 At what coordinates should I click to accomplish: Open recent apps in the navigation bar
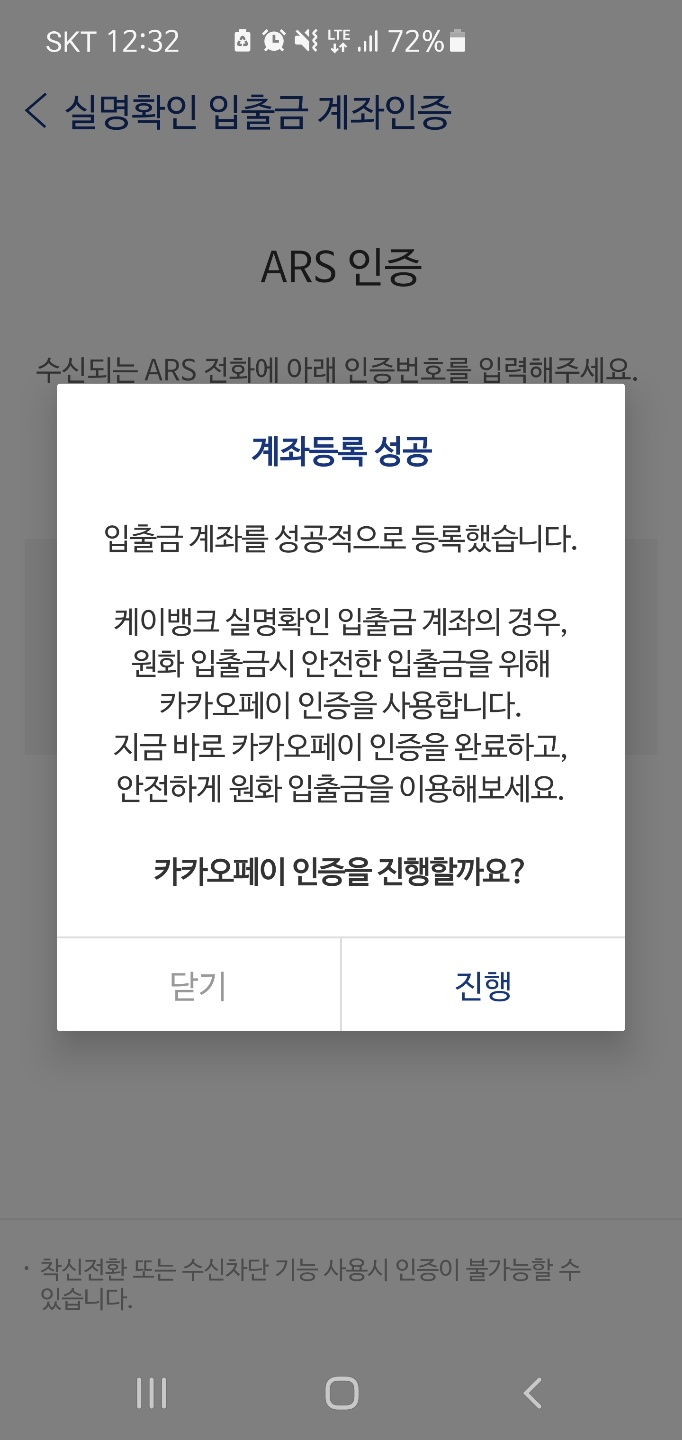(151, 1392)
